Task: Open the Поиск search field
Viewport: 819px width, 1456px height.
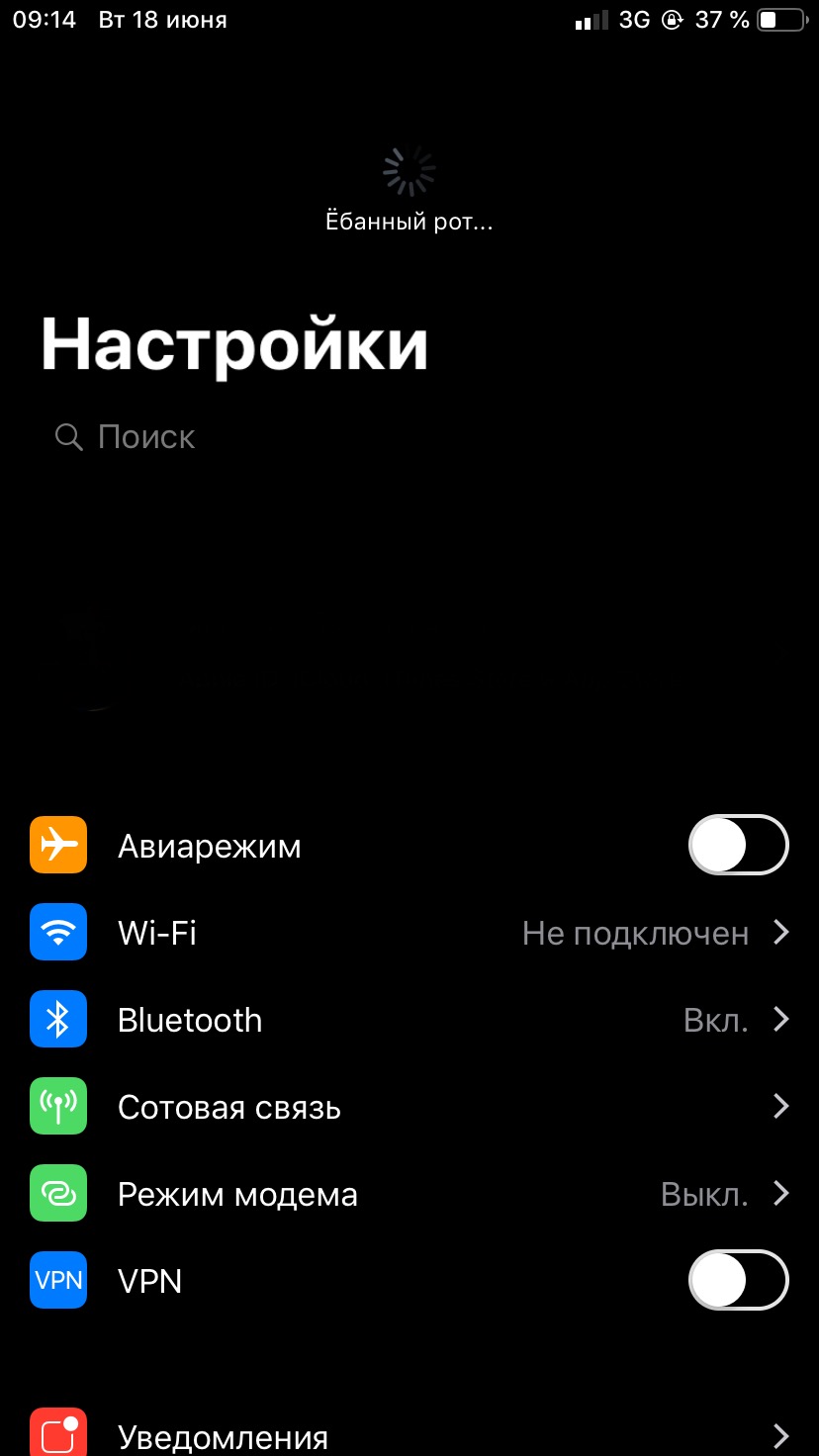Action: click(x=409, y=436)
